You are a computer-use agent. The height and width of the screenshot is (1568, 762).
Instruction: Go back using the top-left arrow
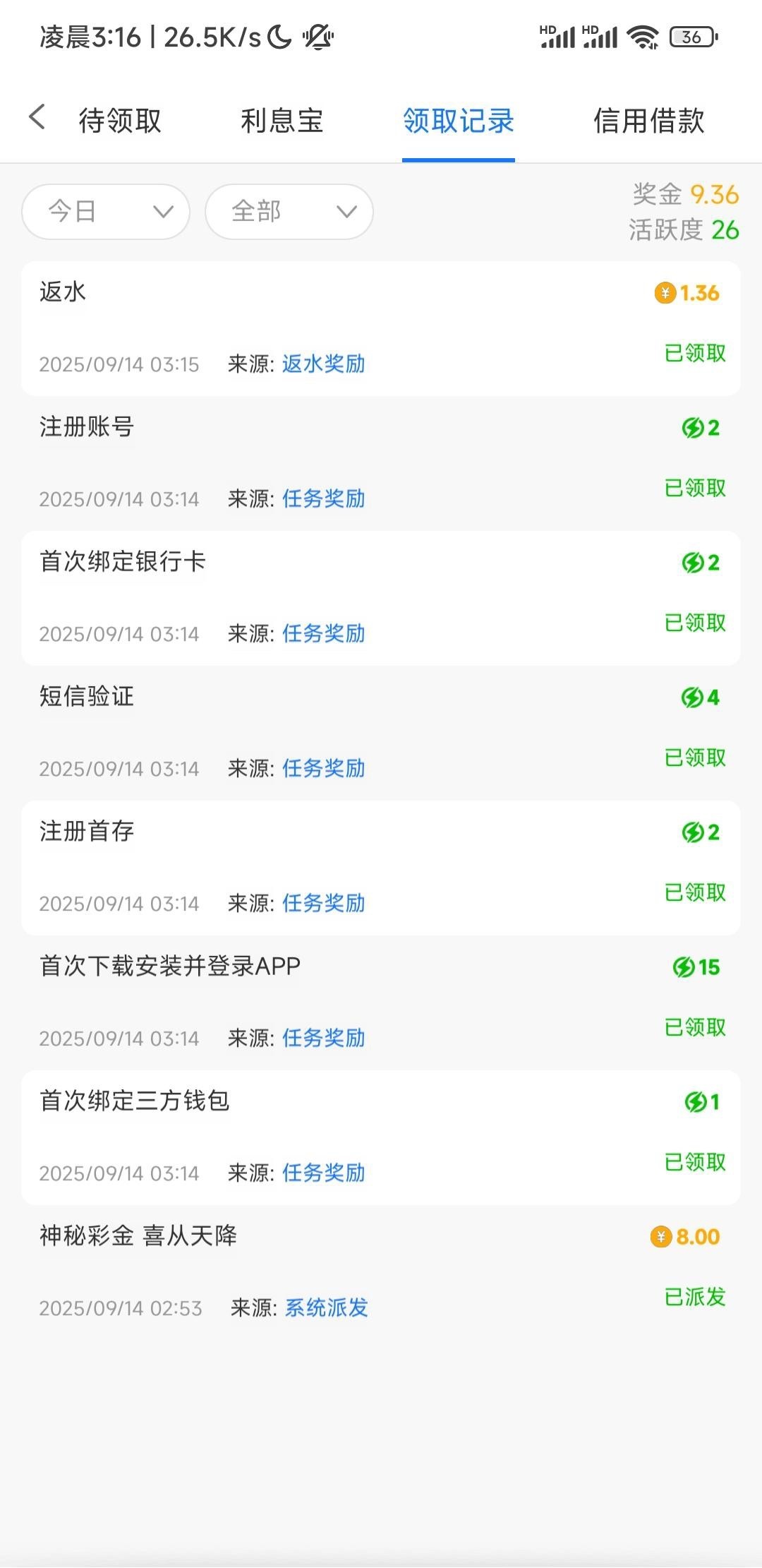coord(37,118)
